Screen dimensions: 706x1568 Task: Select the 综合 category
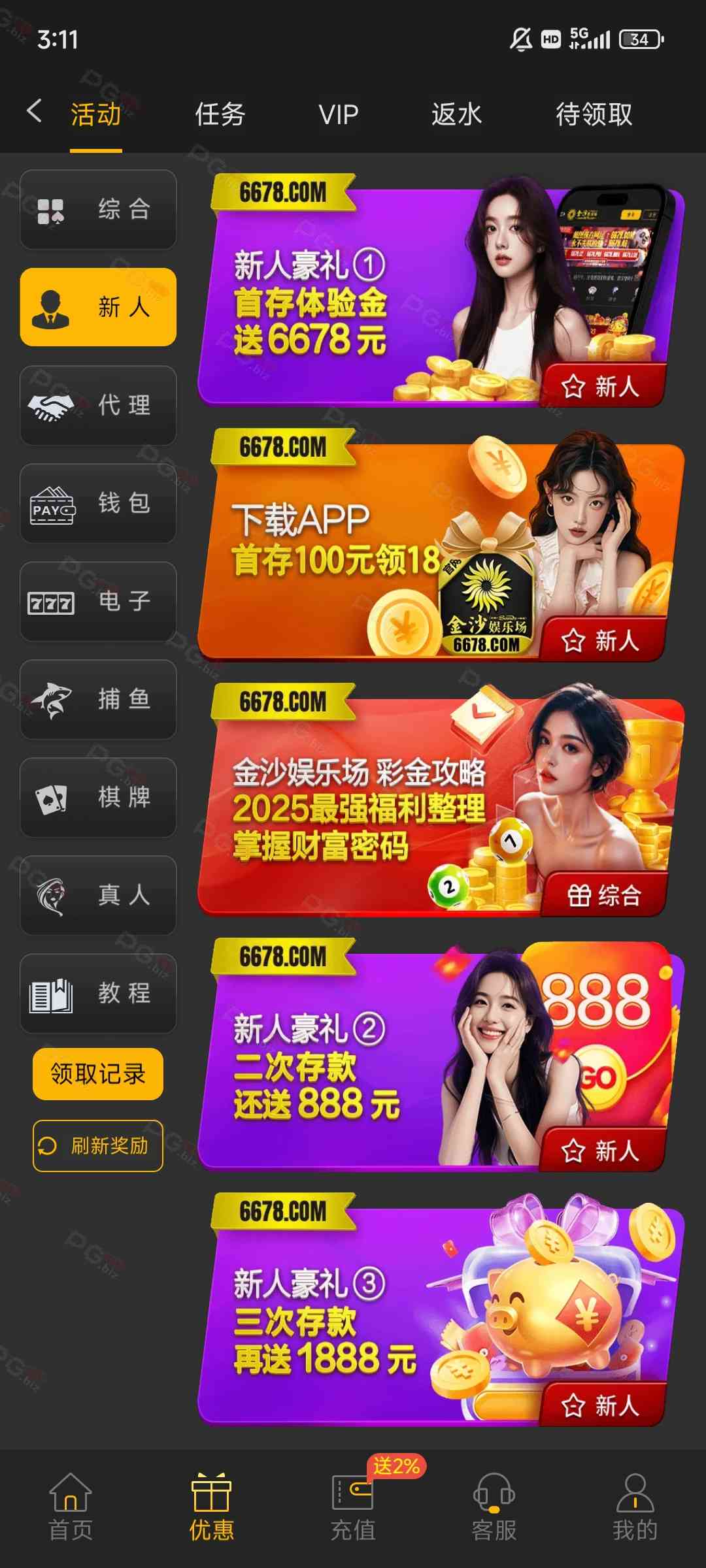[x=98, y=209]
